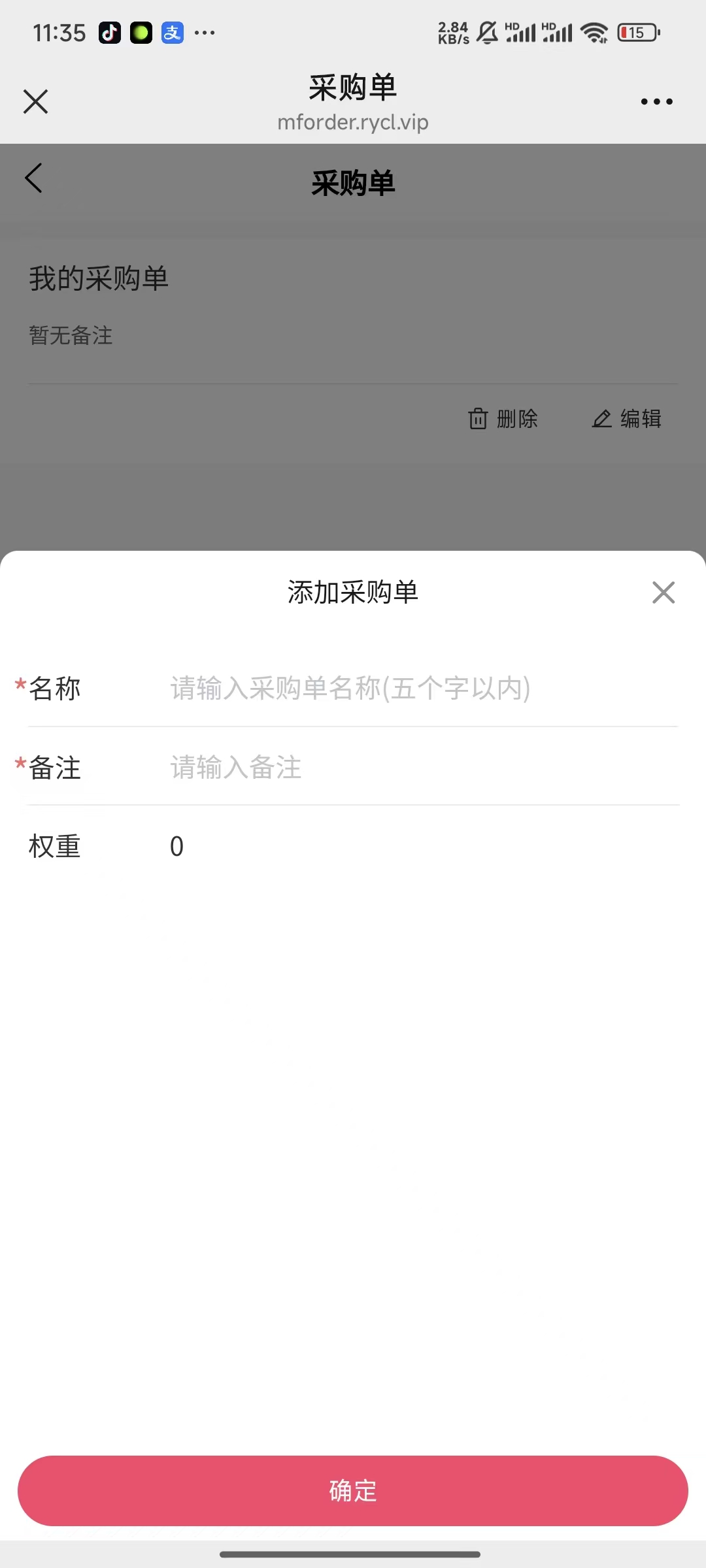Tap the 备注 input field
This screenshot has width=706, height=1568.
[418, 768]
